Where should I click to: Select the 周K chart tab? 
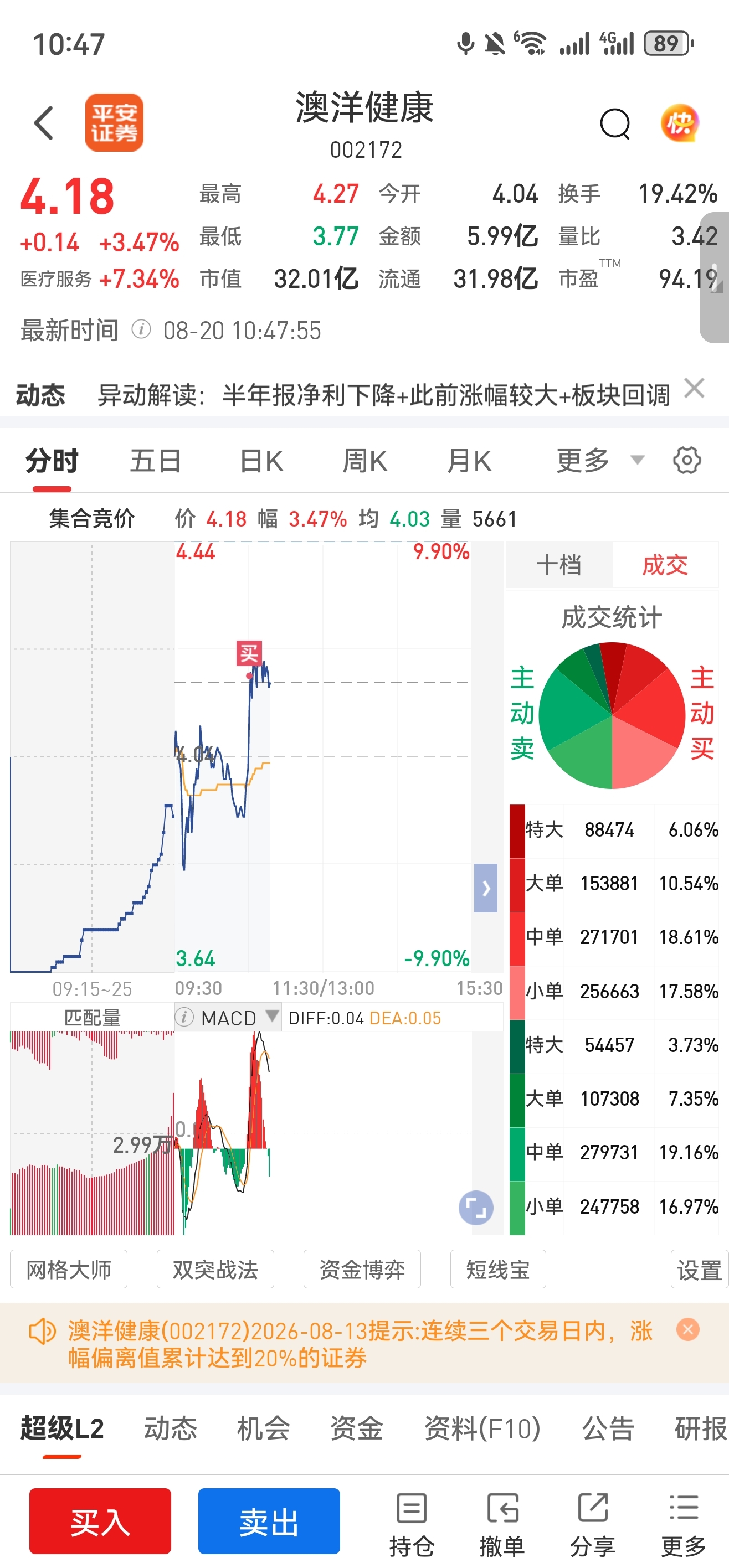coord(365,461)
